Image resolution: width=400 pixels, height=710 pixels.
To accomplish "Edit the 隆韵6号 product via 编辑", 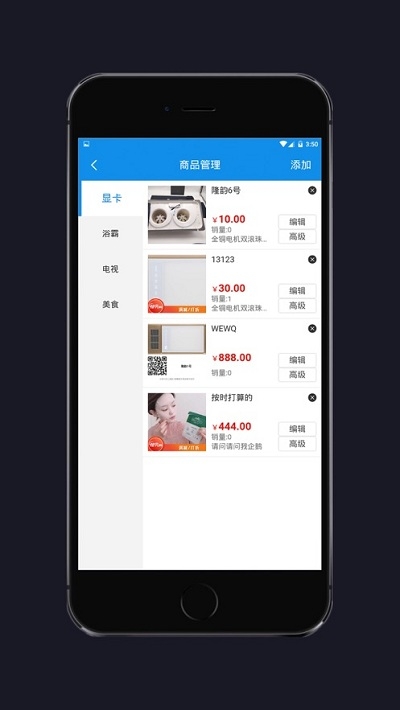I will point(297,222).
